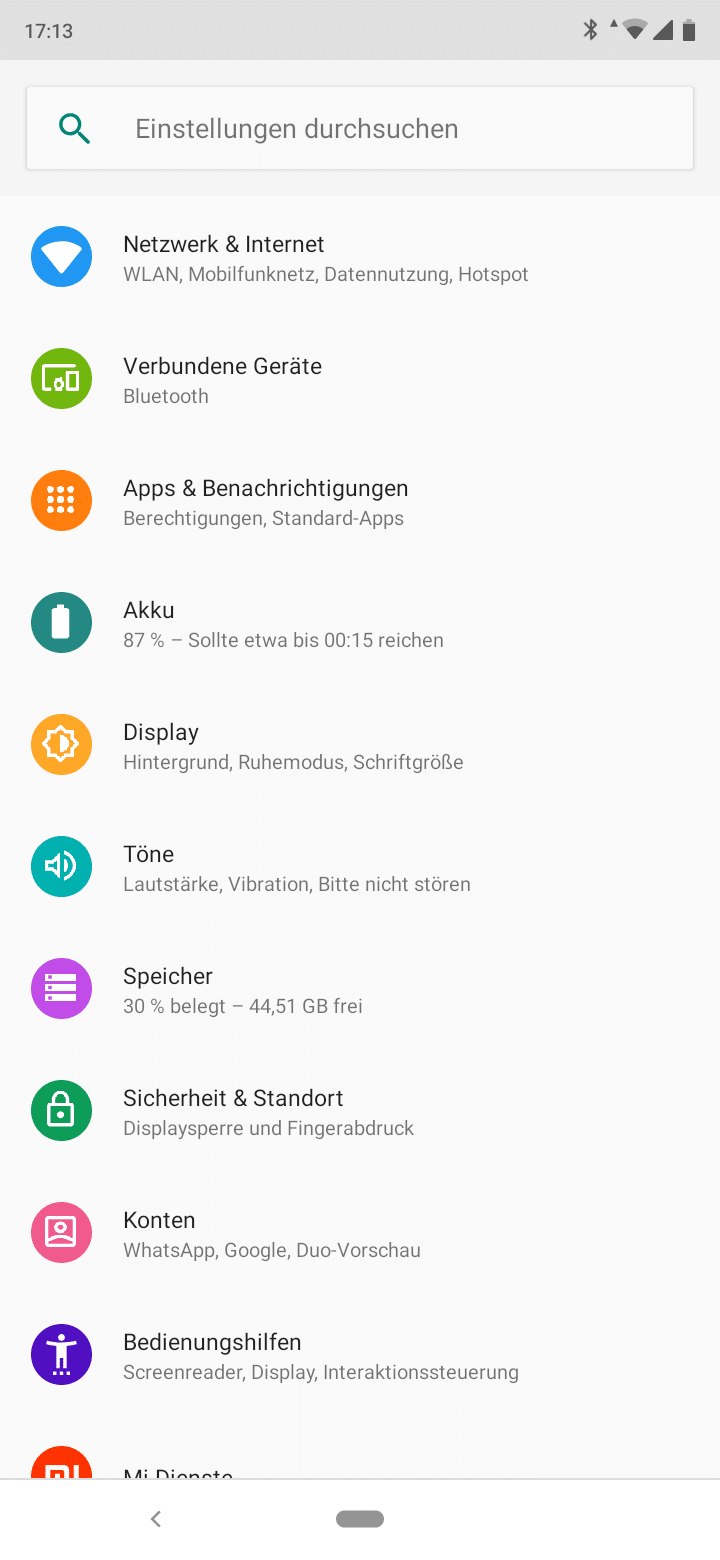Open the Konten accounts row

[360, 1234]
